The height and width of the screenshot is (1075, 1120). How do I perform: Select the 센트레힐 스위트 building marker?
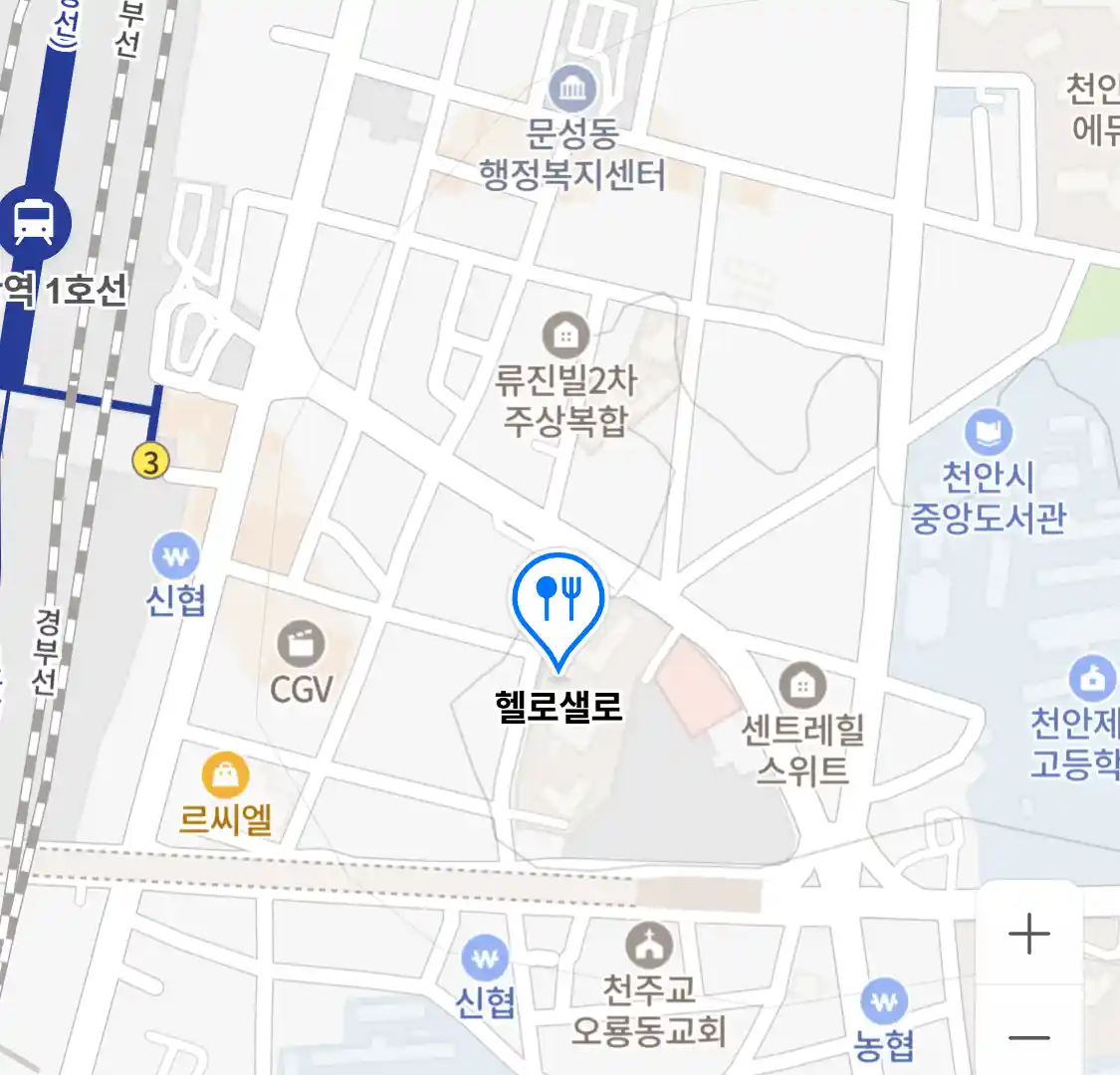tap(802, 686)
